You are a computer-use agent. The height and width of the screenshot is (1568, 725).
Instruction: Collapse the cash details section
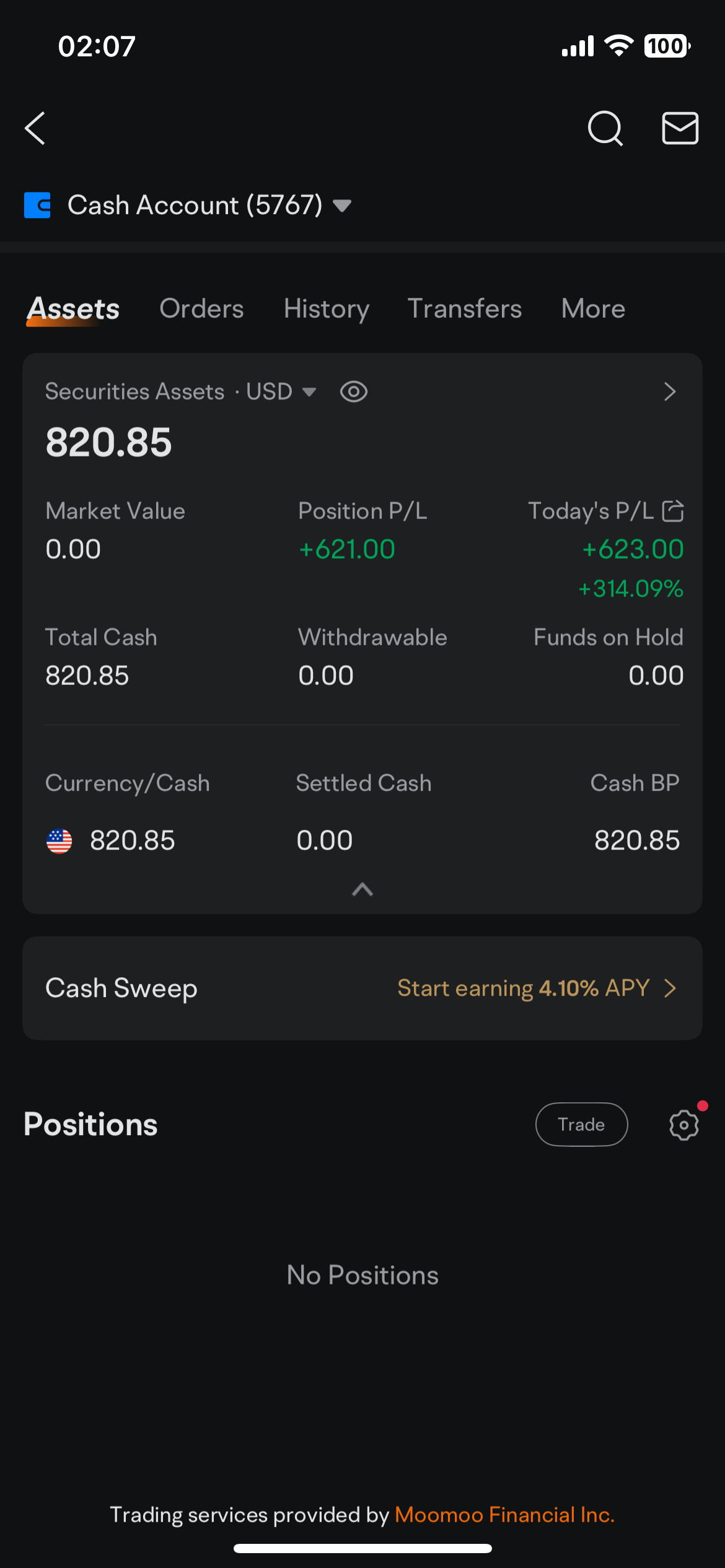coord(362,889)
